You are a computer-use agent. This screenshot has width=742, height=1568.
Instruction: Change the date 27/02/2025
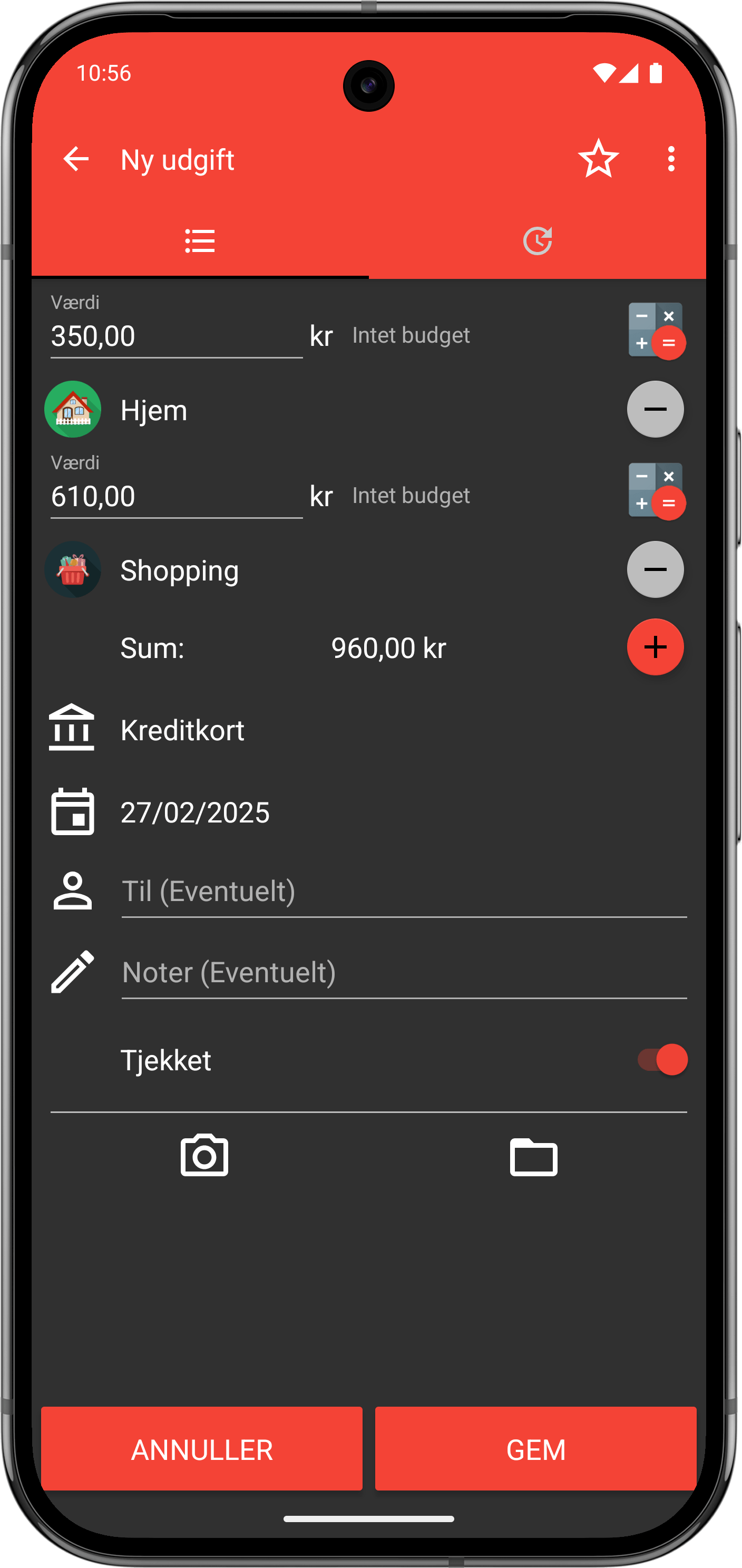click(194, 812)
